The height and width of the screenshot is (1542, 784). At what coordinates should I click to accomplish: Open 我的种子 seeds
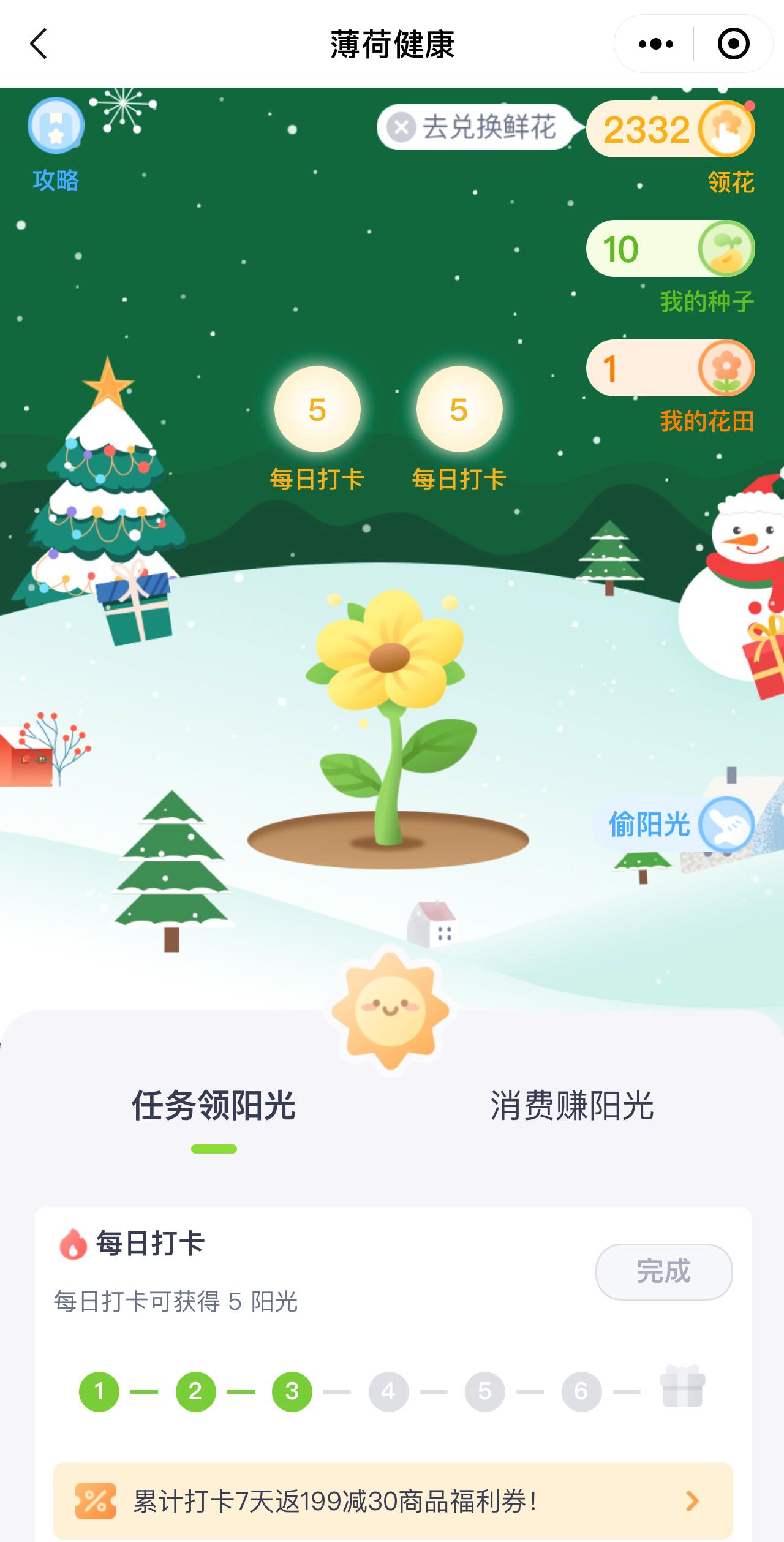(x=671, y=249)
